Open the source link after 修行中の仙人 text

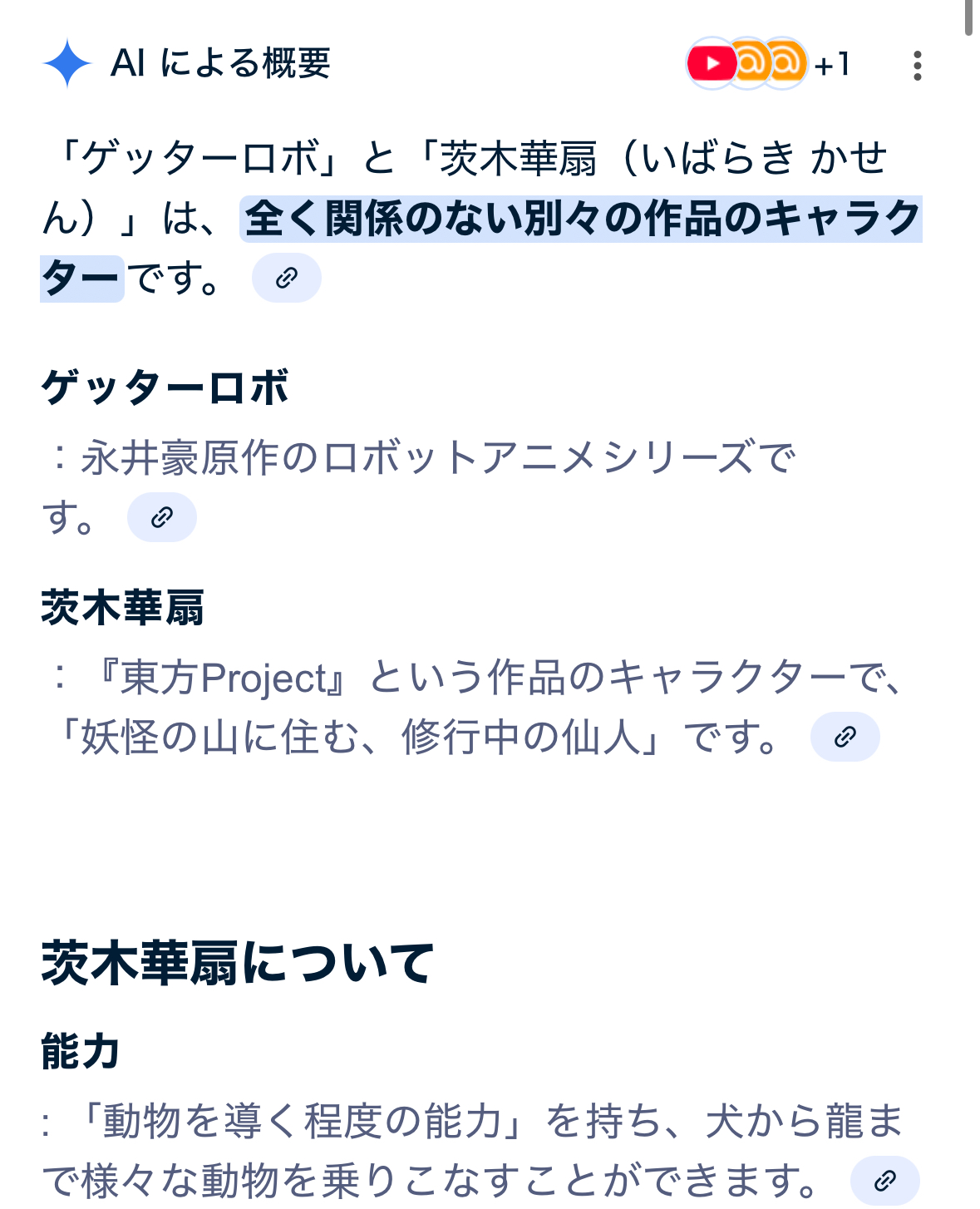click(845, 737)
